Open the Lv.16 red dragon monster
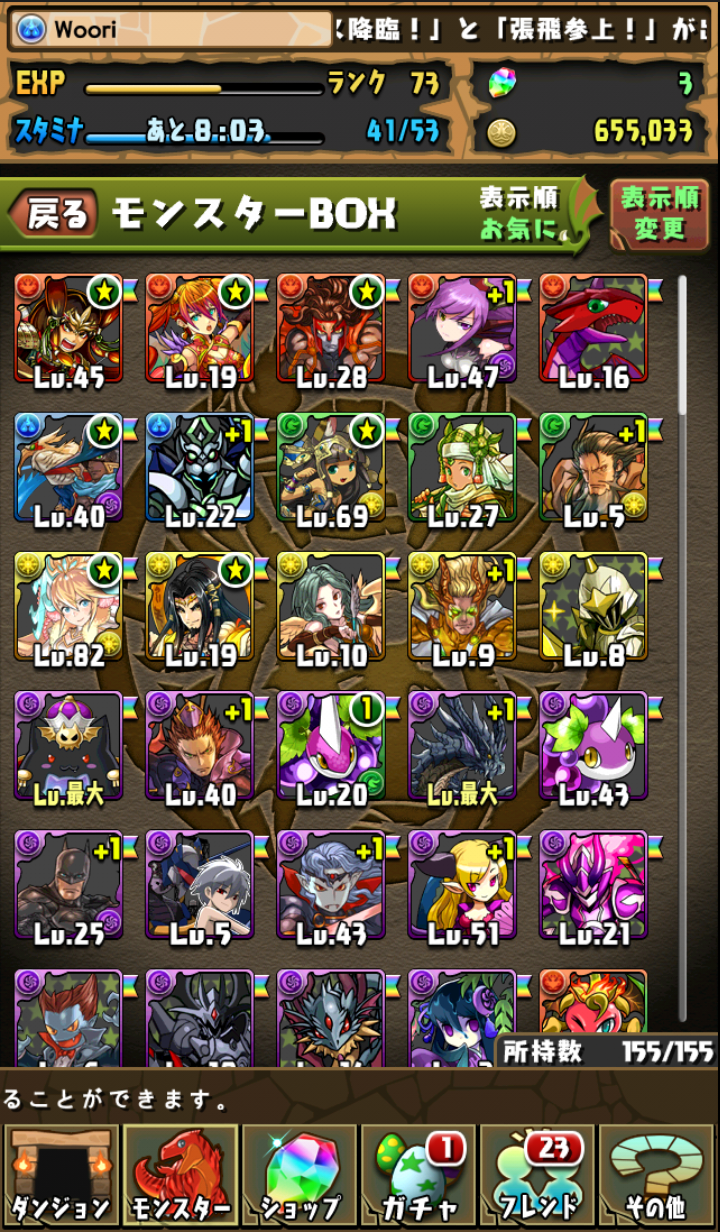Image resolution: width=720 pixels, height=1232 pixels. [x=593, y=330]
